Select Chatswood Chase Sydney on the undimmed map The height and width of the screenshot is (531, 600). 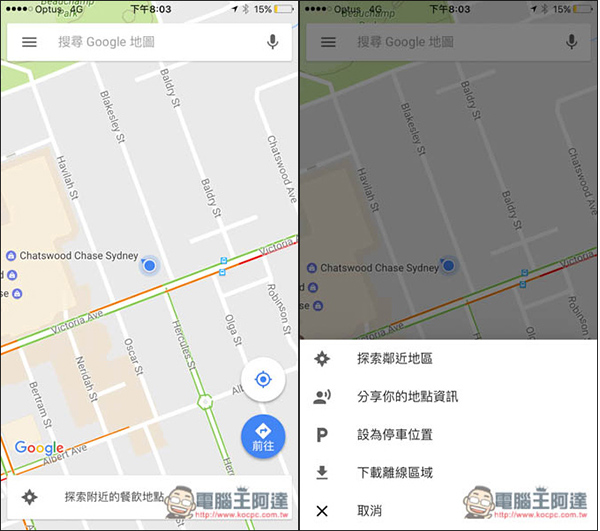[x=78, y=256]
